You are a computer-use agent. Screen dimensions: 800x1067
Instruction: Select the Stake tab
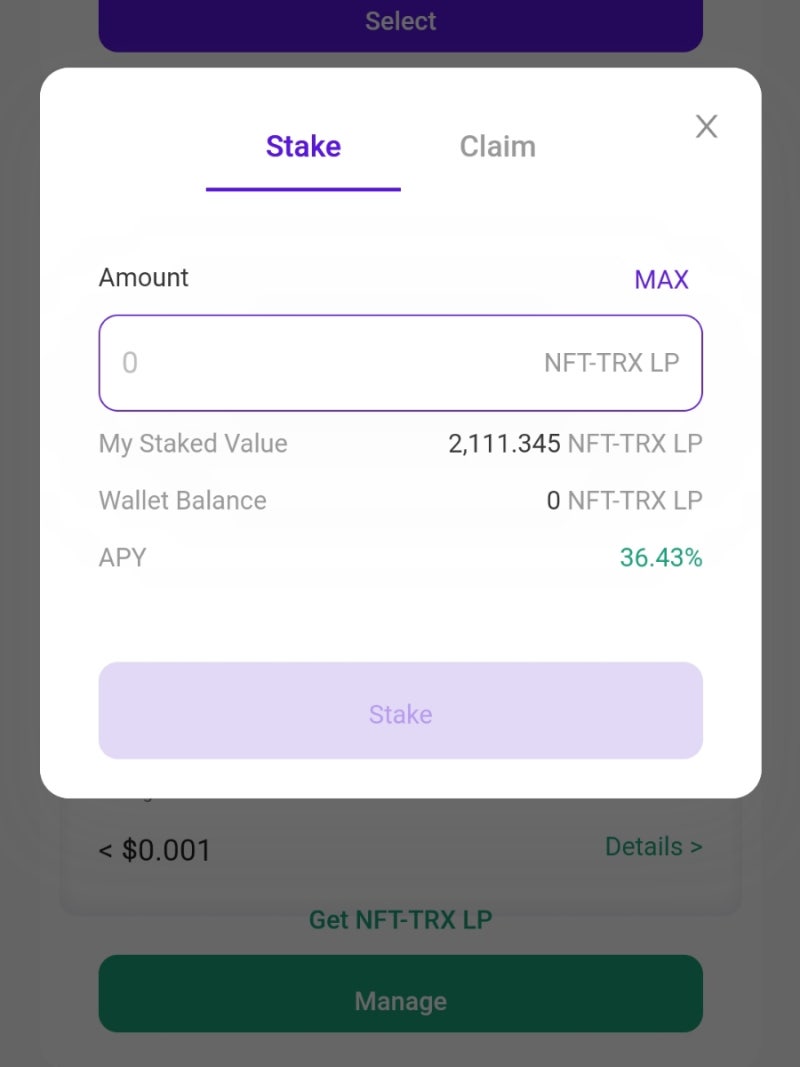pyautogui.click(x=302, y=146)
